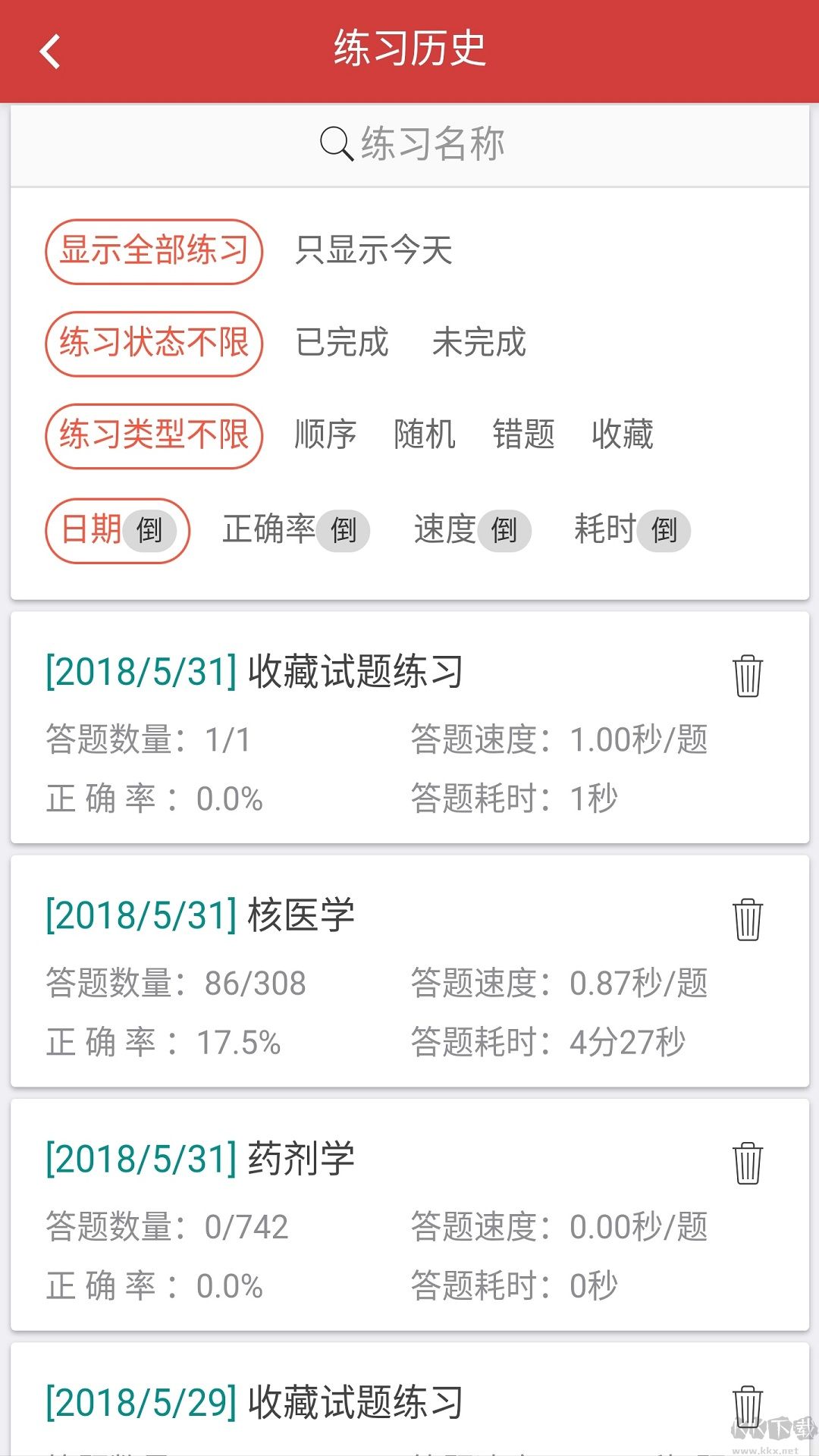The height and width of the screenshot is (1456, 819).
Task: Toggle the 日期 sort direction badge
Action: (149, 532)
